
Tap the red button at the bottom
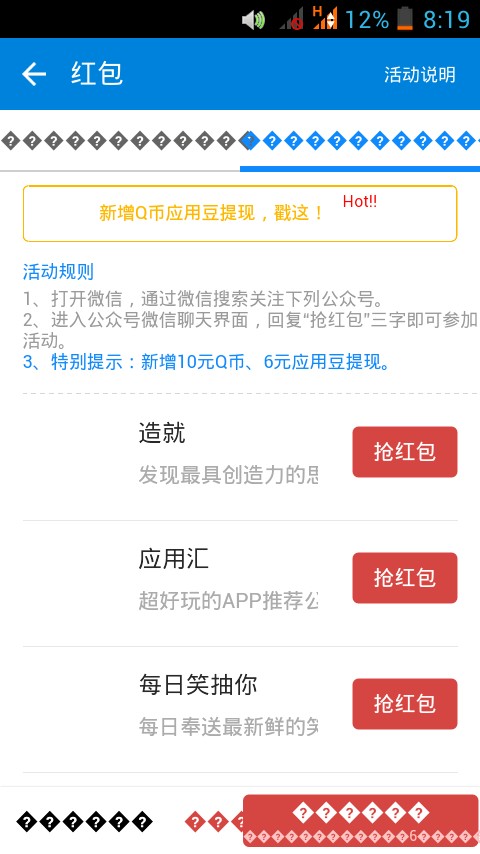point(360,820)
